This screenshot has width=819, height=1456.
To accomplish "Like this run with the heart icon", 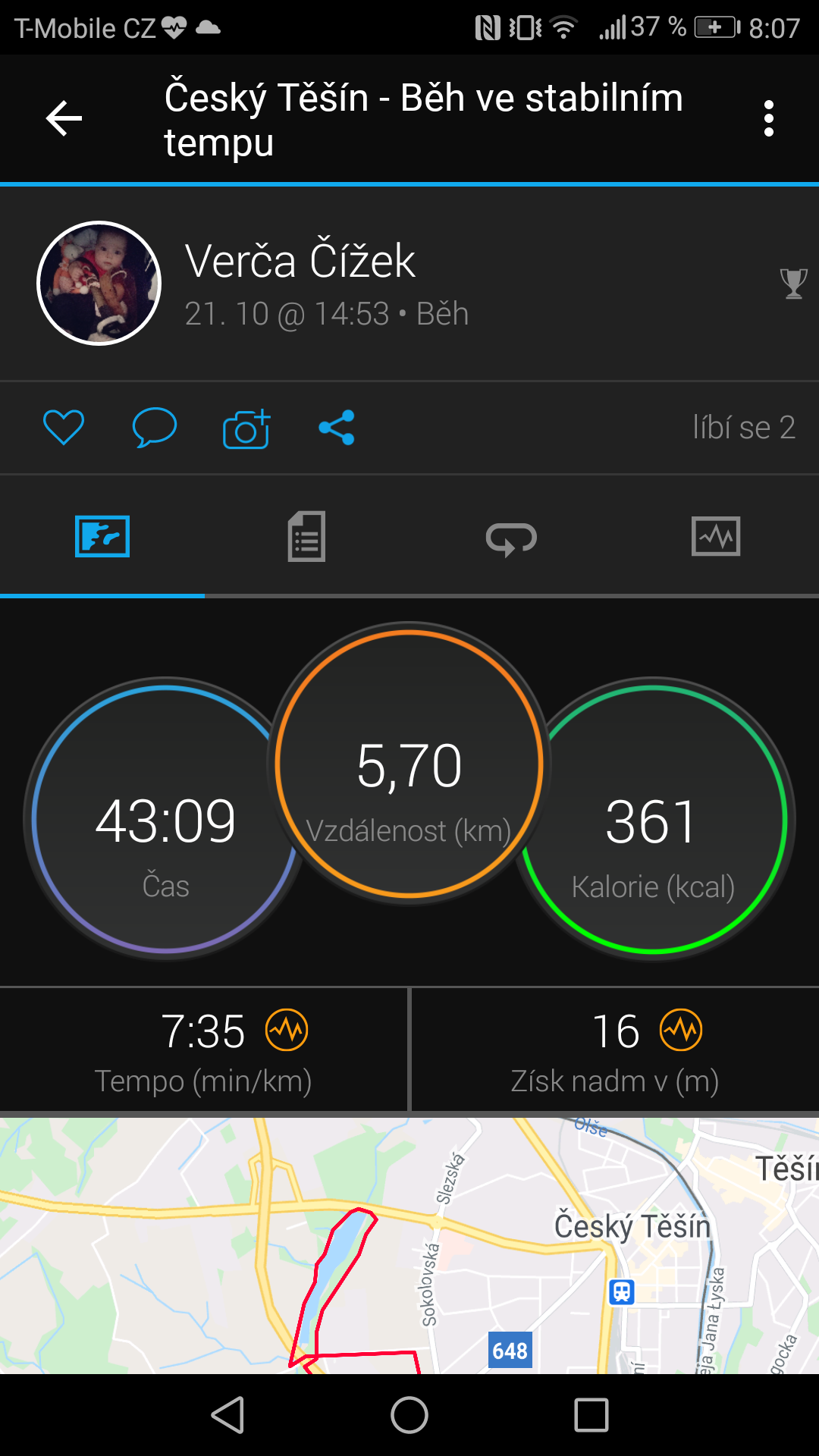I will 64,427.
